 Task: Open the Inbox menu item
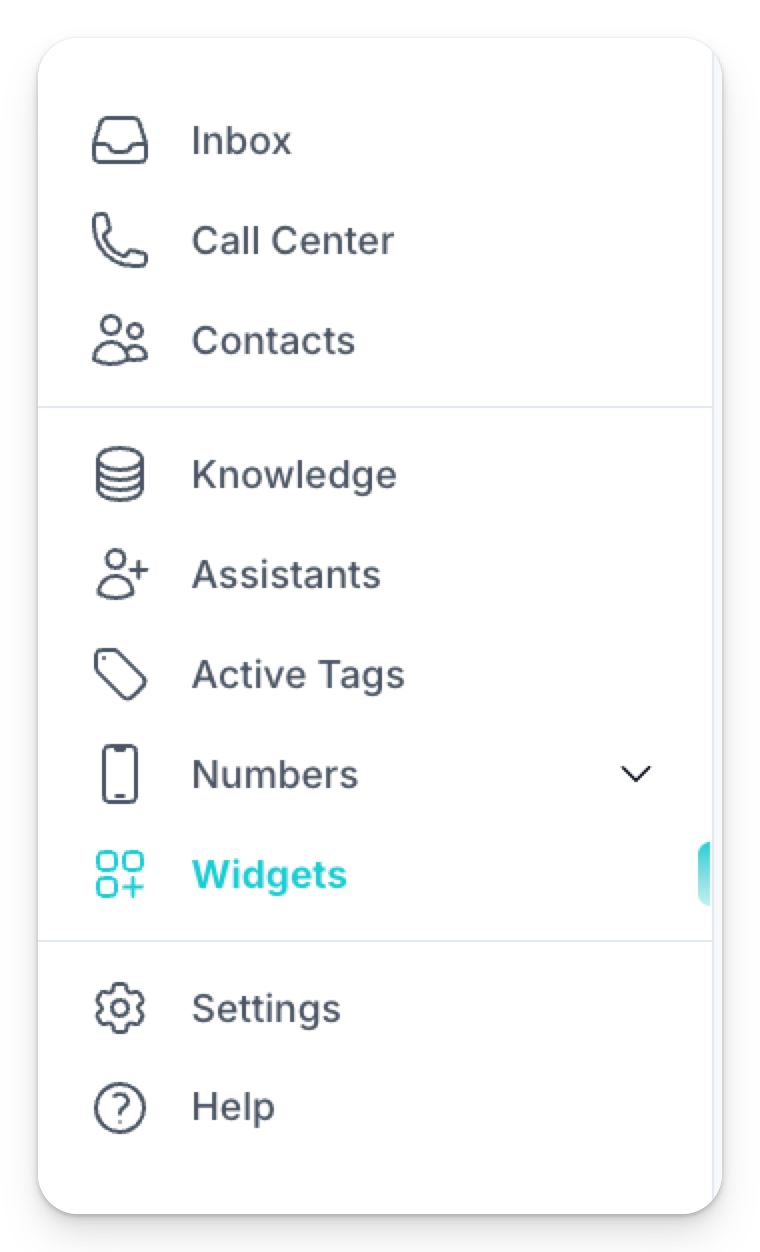[240, 141]
